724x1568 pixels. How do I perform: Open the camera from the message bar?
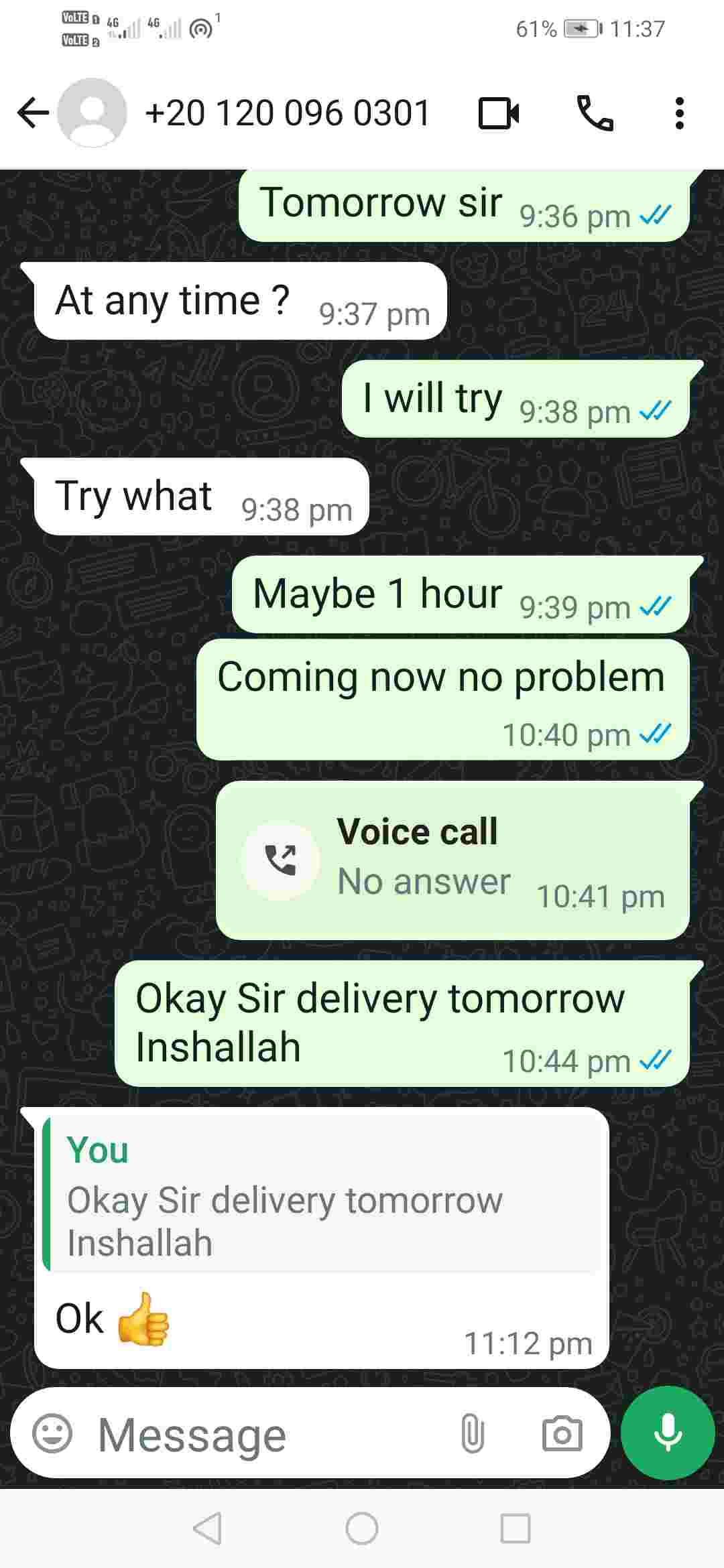(x=562, y=1434)
